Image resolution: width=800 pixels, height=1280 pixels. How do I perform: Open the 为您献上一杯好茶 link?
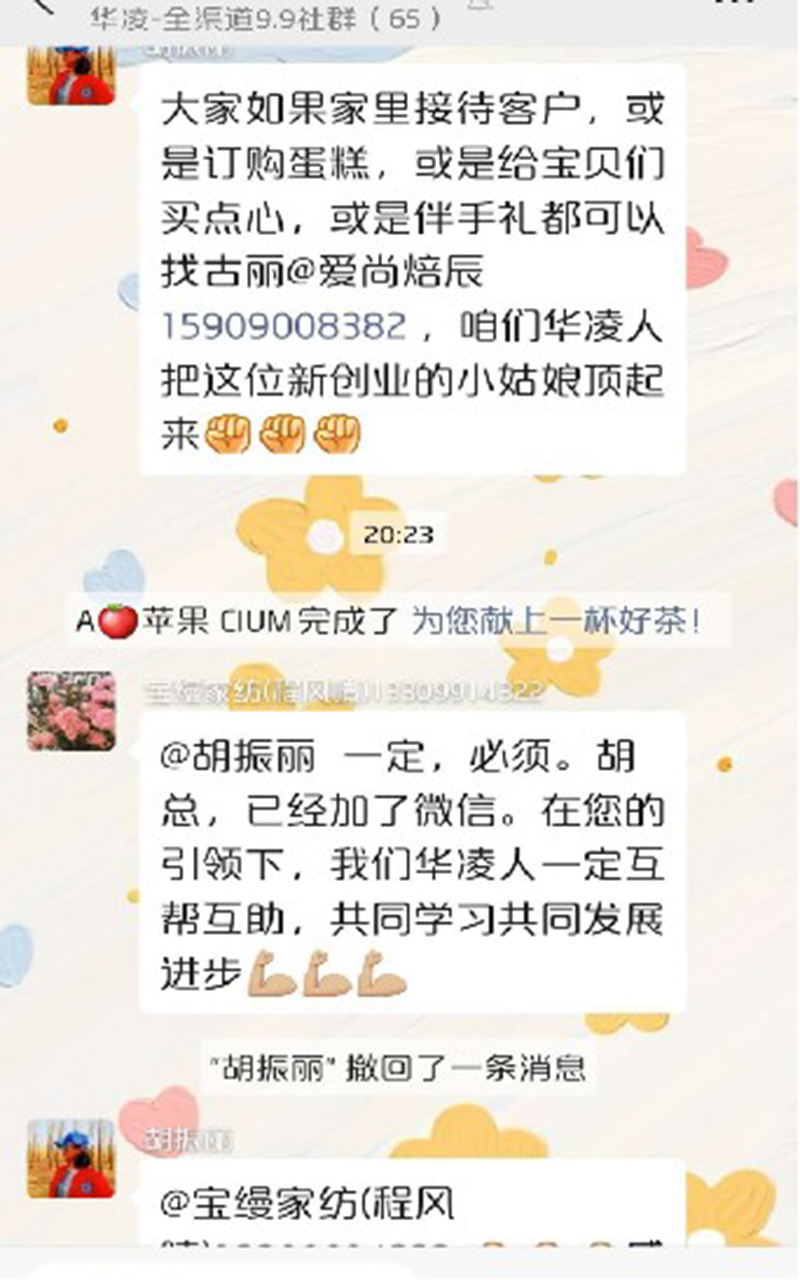pos(556,621)
